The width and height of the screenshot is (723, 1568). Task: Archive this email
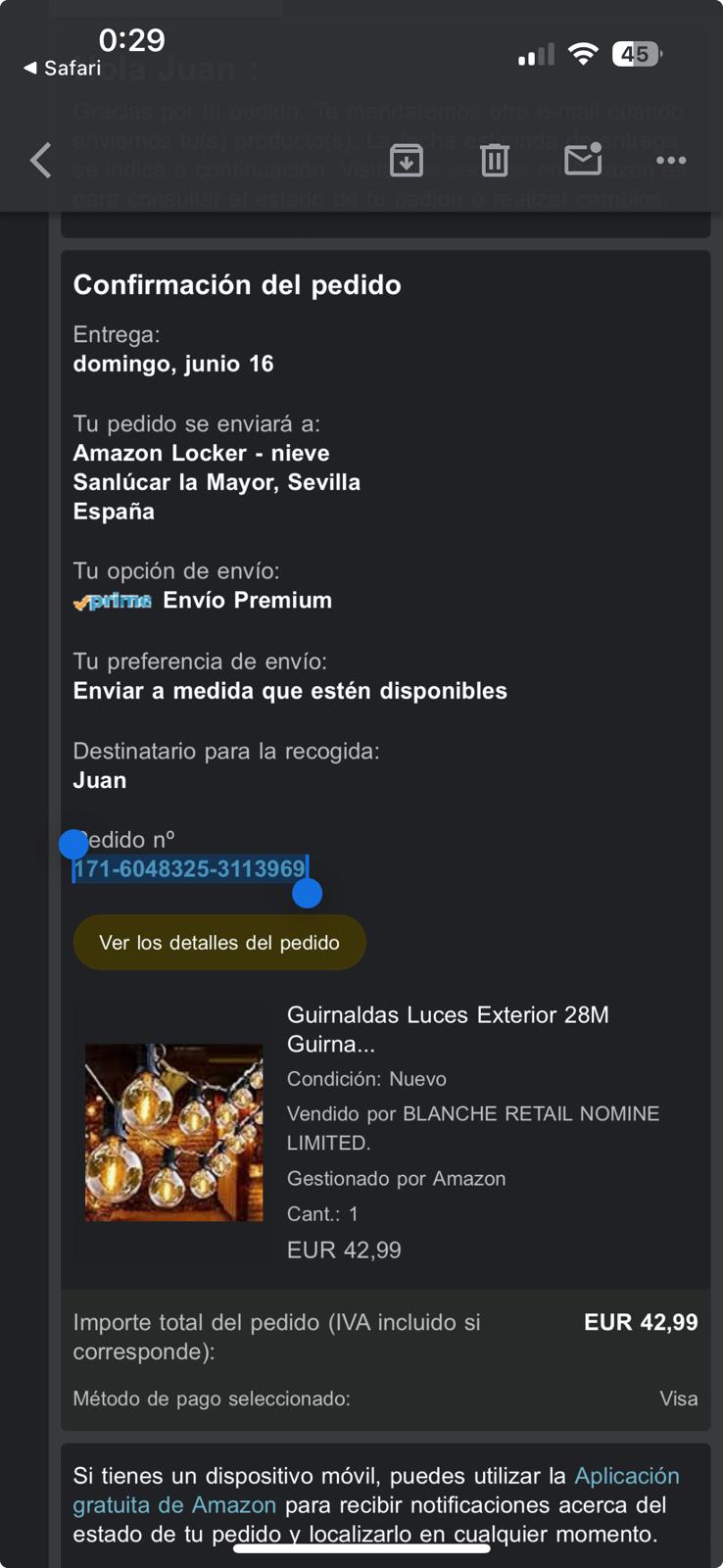tap(406, 160)
